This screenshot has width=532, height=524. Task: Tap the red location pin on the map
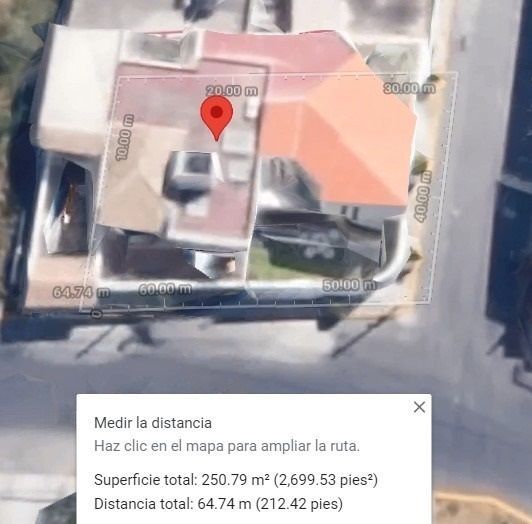(216, 118)
